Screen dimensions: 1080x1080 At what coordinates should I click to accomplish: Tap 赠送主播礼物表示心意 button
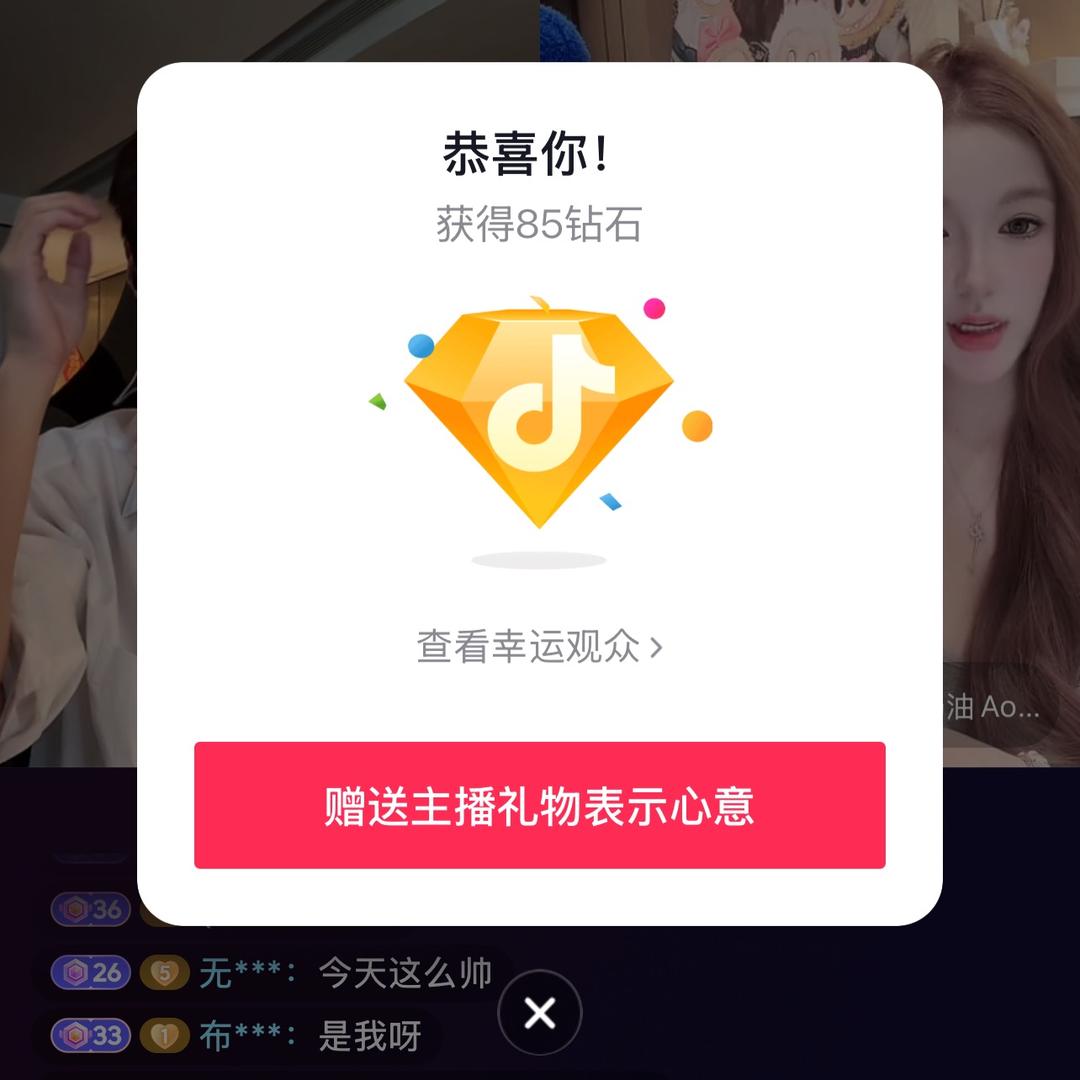click(539, 805)
